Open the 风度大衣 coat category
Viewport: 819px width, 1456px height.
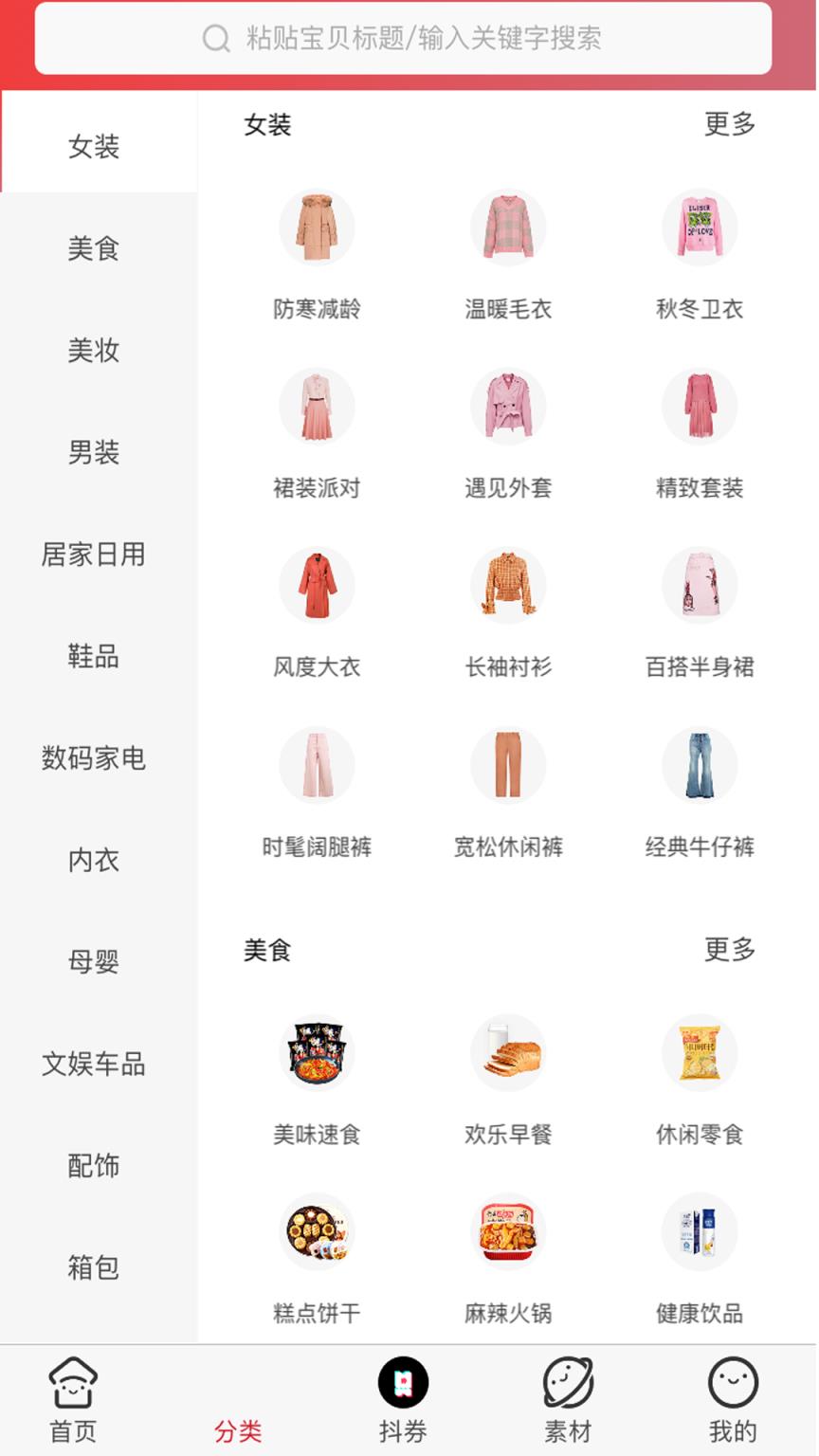coord(317,585)
